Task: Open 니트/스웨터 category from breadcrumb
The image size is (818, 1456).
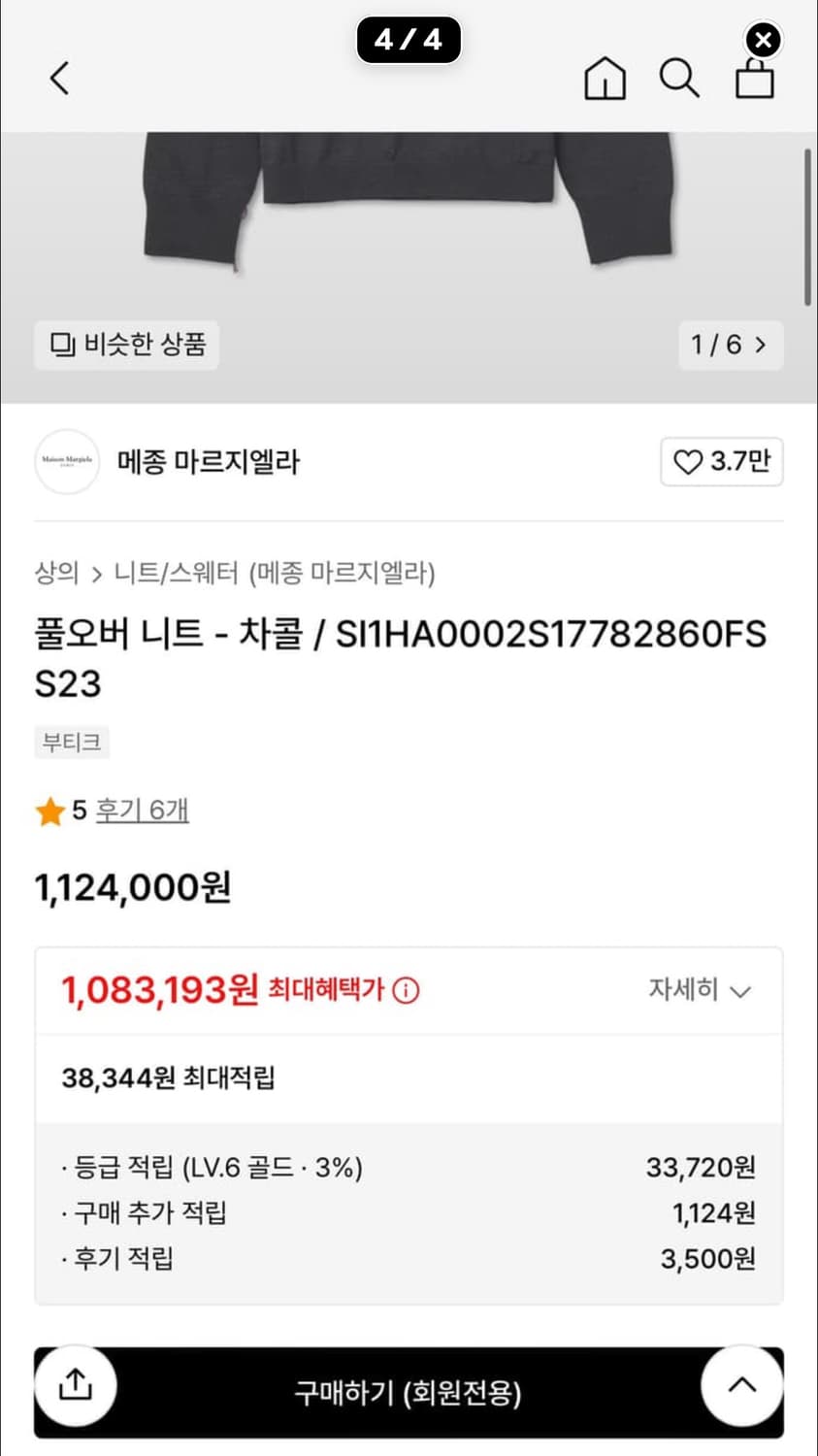Action: pyautogui.click(x=172, y=573)
